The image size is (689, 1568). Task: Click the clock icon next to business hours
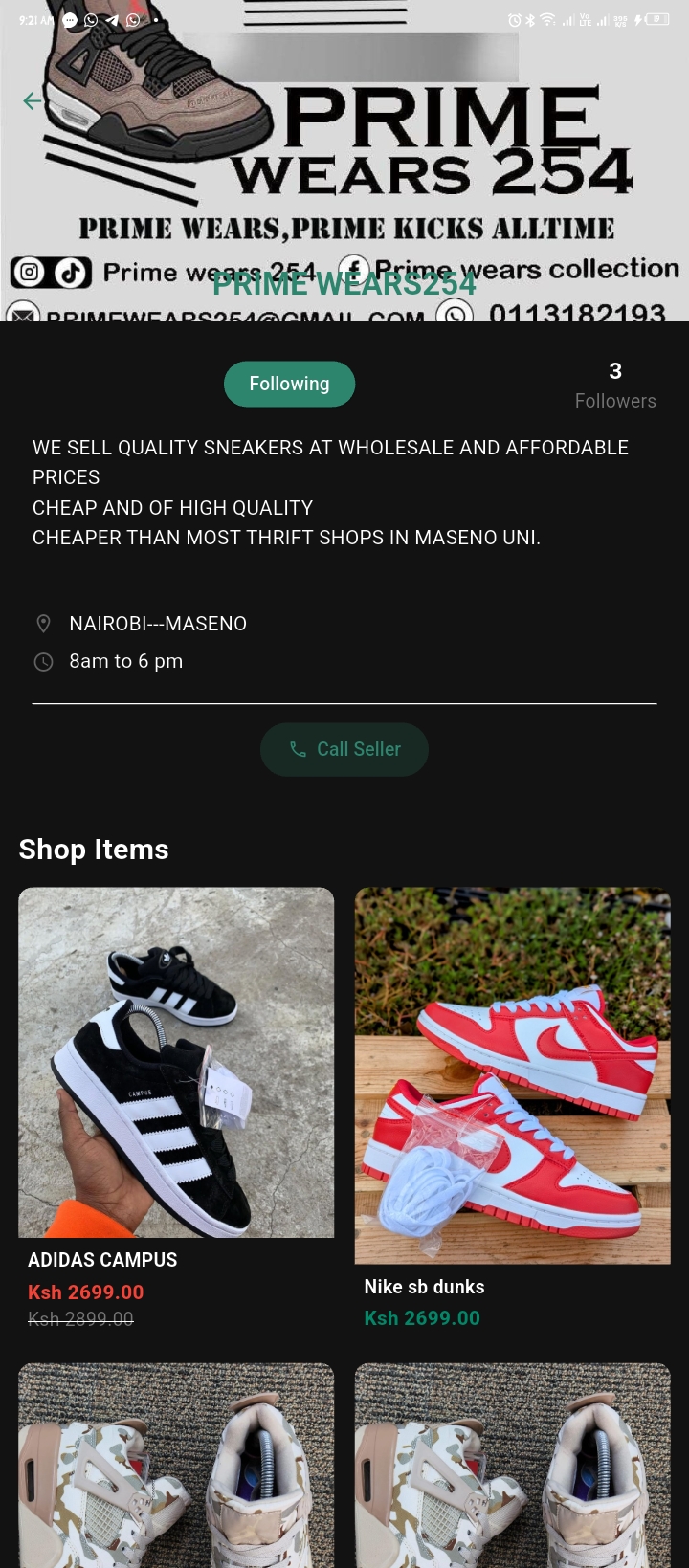click(x=43, y=661)
